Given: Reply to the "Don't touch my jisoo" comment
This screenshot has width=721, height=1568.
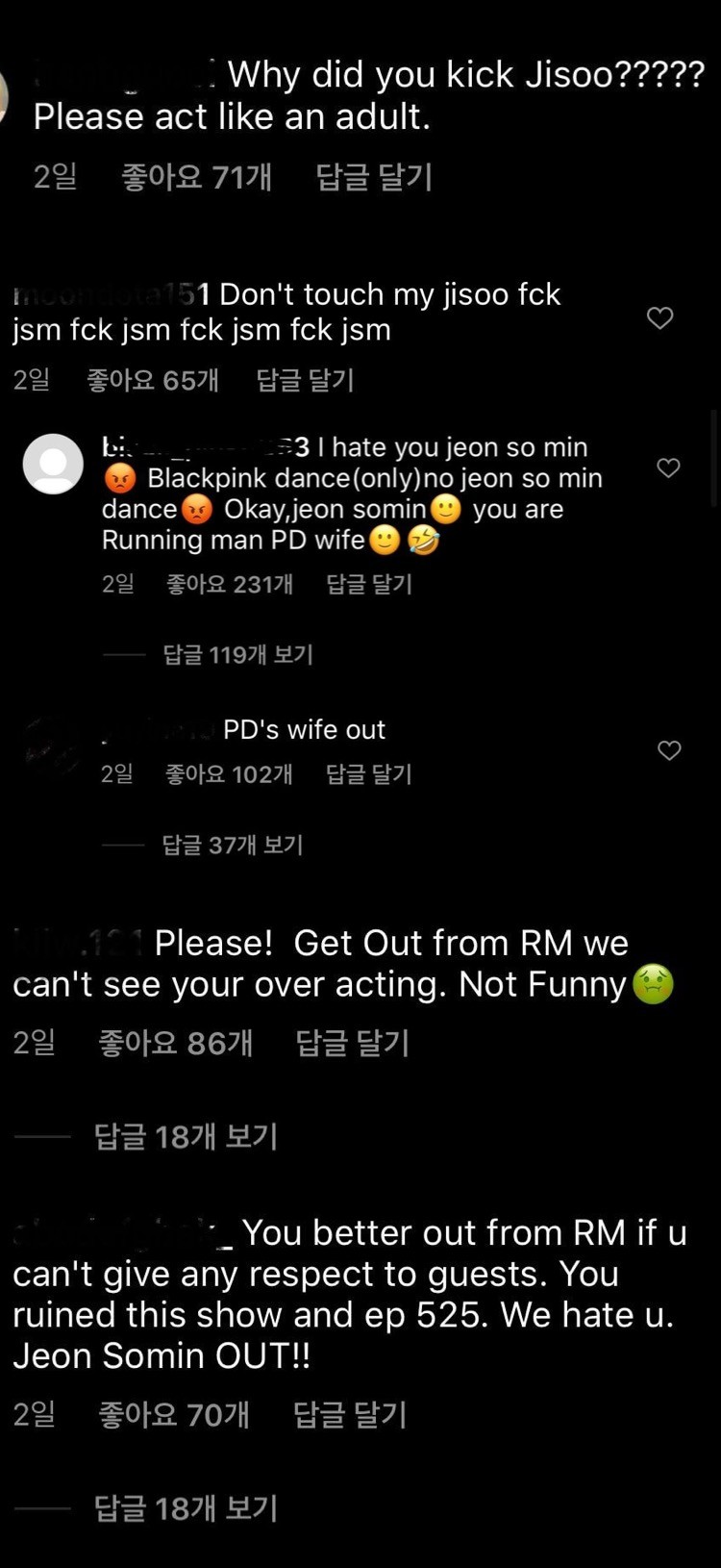Looking at the screenshot, I should [305, 380].
